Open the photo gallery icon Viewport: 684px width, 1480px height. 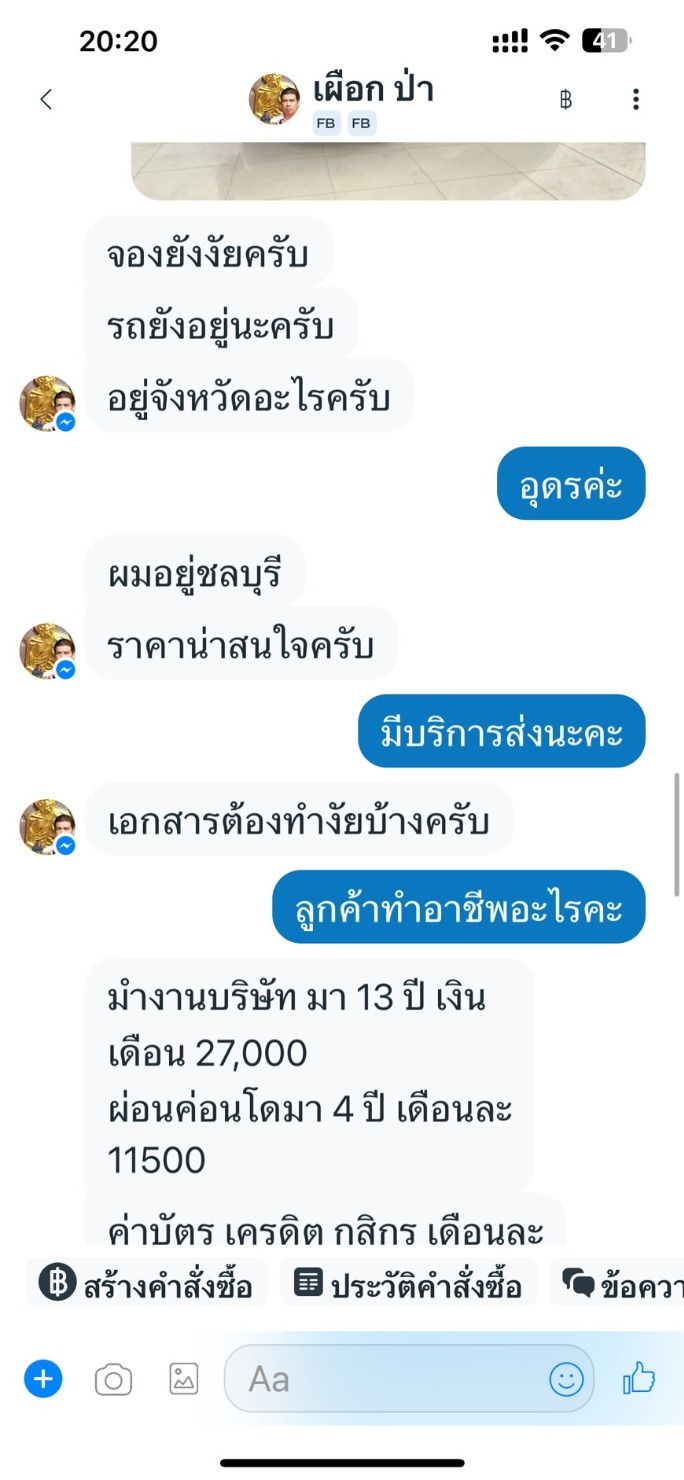[184, 1380]
